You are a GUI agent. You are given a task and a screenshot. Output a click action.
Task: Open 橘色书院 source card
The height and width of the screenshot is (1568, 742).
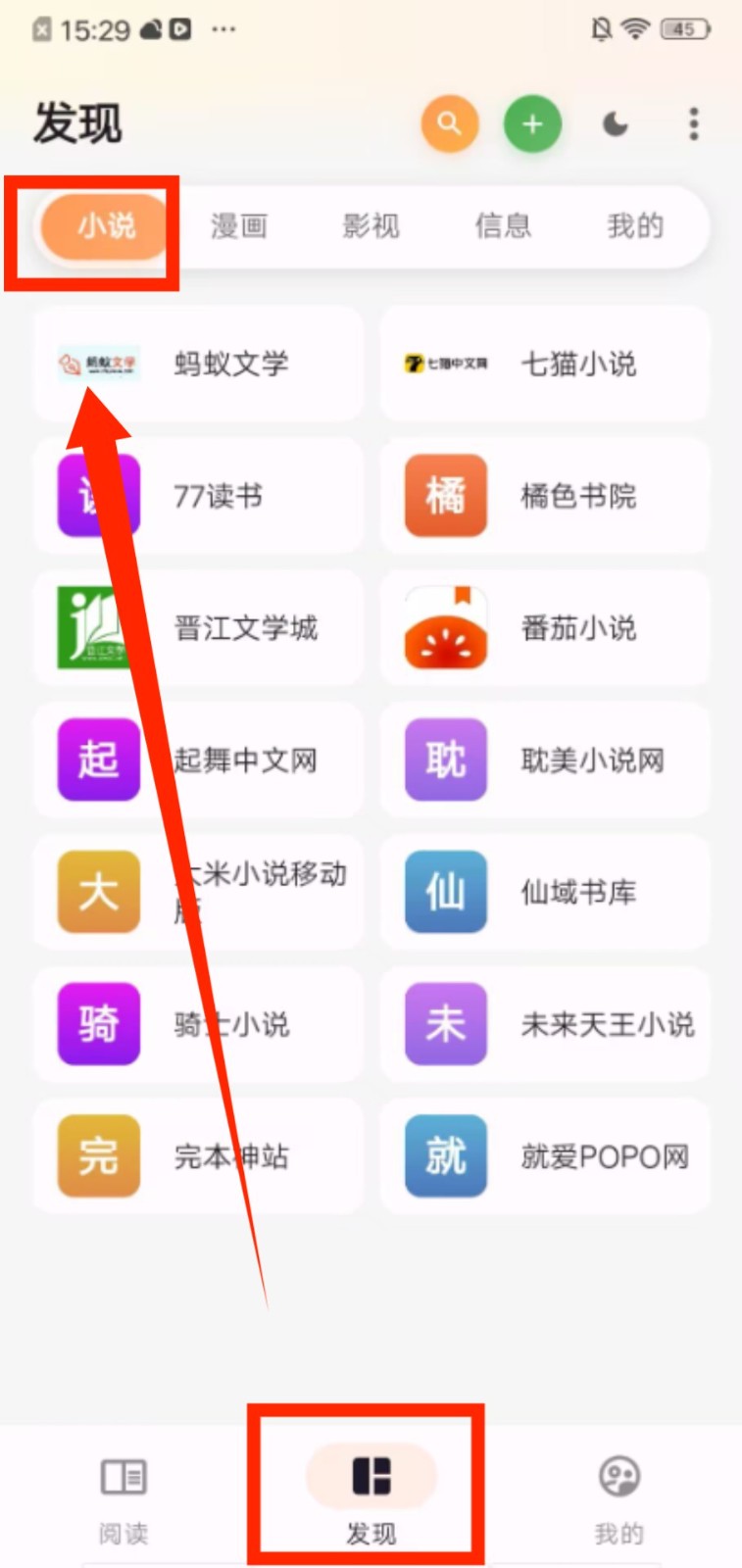545,496
